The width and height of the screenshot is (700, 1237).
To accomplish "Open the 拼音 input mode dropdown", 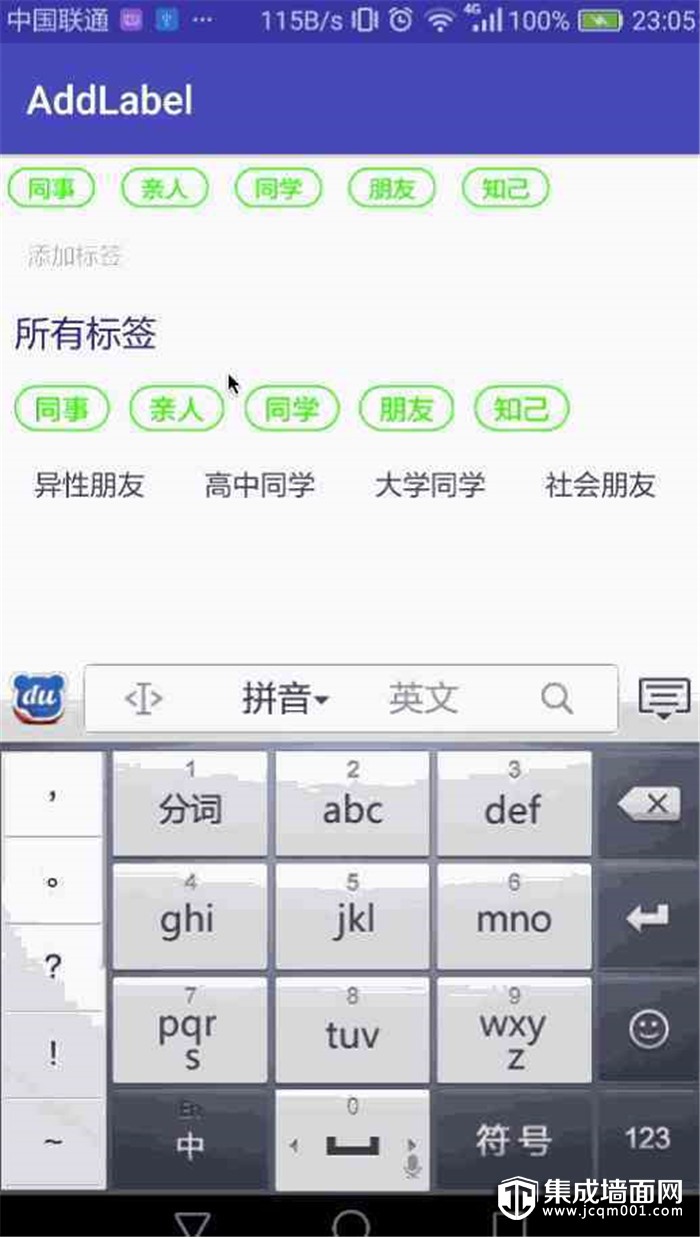I will 285,699.
